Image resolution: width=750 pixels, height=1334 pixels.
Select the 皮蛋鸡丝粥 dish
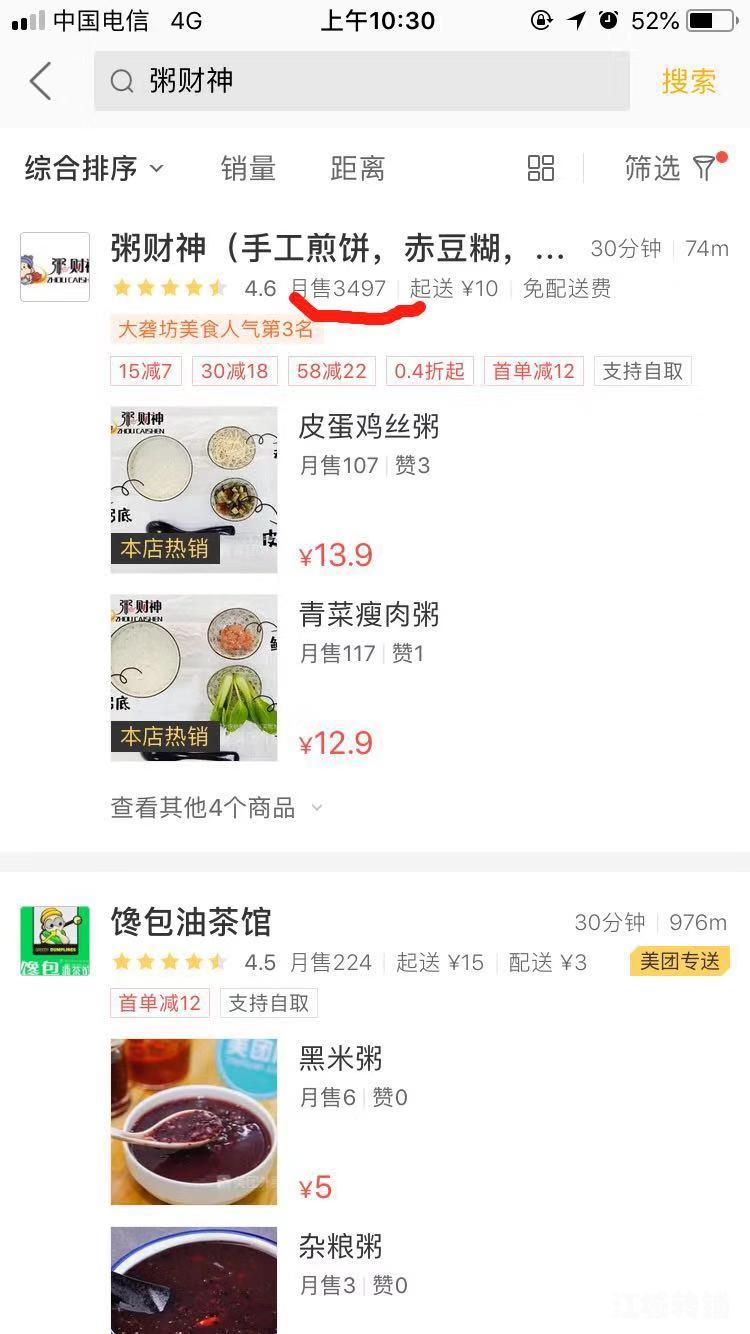pyautogui.click(x=369, y=427)
